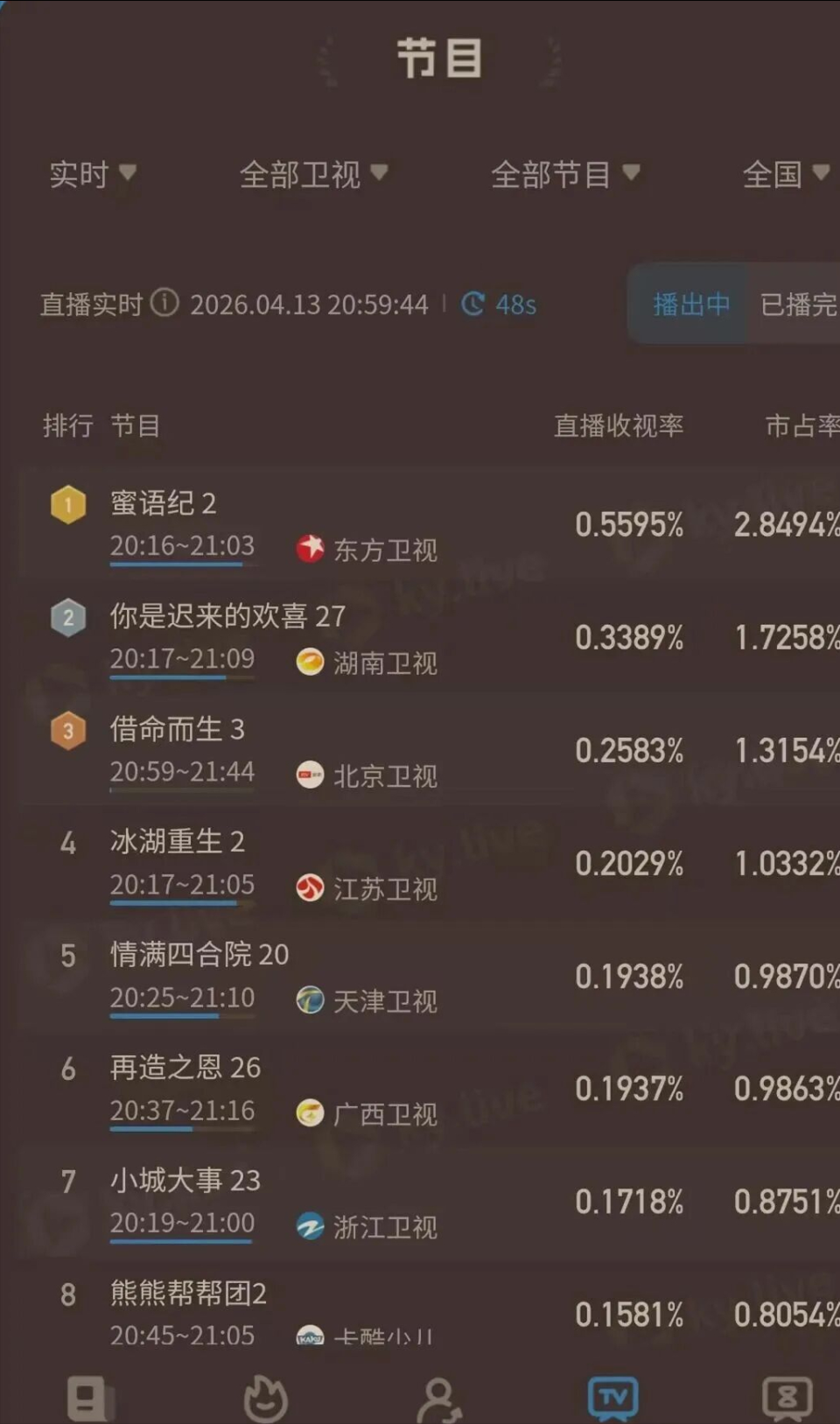Open the 全国 region dropdown

[x=781, y=175]
